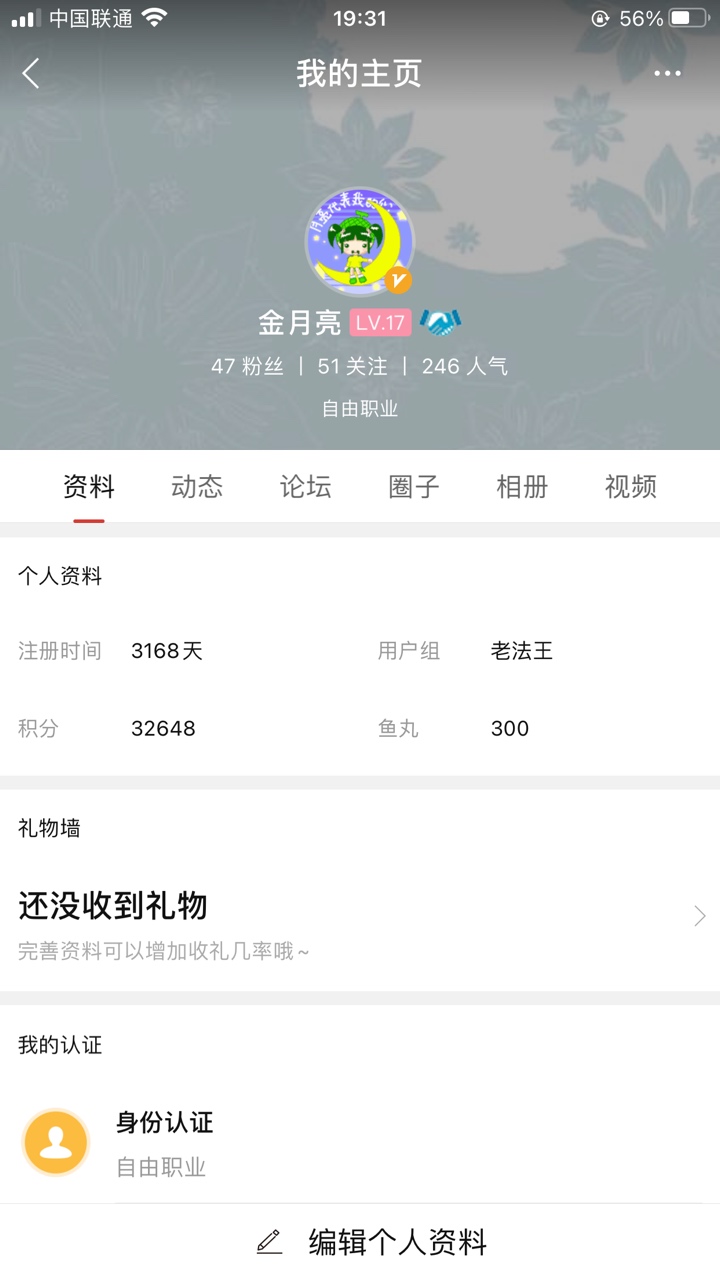Image resolution: width=720 pixels, height=1280 pixels.
Task: Switch to the 圈子 tab
Action: coord(414,487)
